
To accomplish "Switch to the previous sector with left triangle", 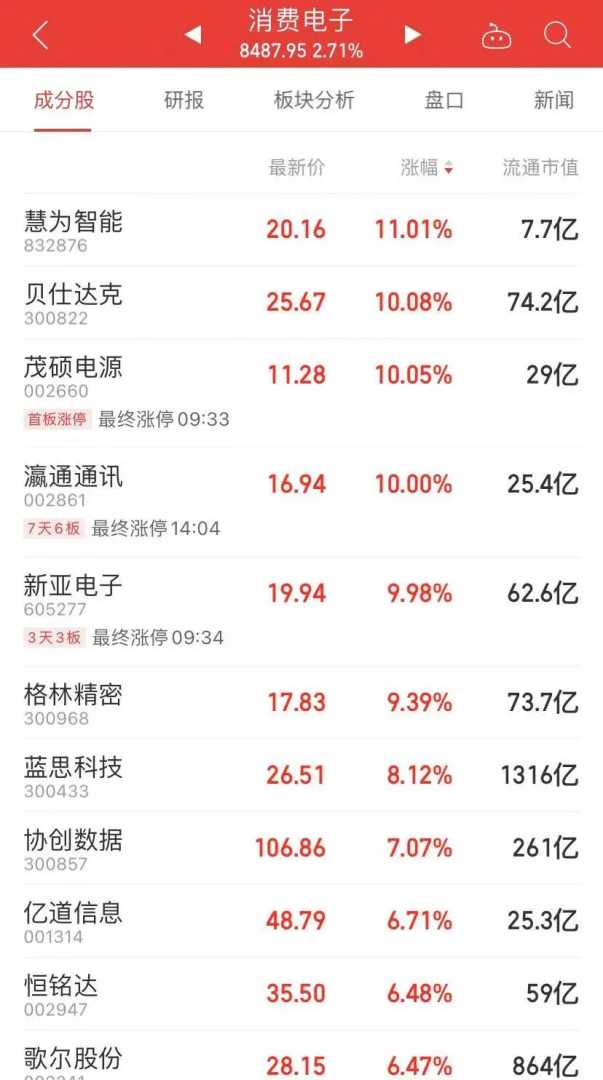I will (193, 35).
